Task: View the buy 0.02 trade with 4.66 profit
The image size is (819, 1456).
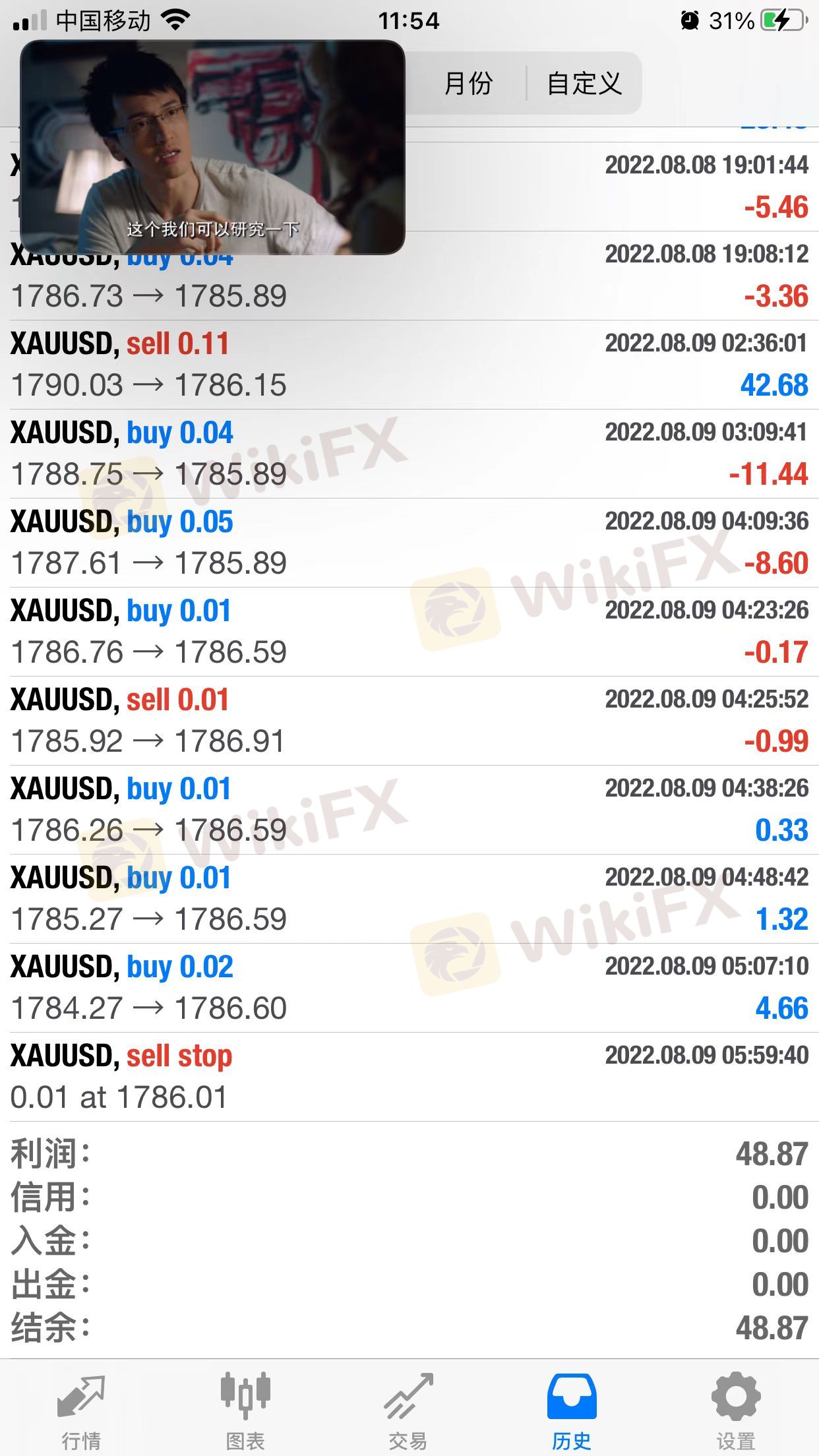Action: click(409, 988)
